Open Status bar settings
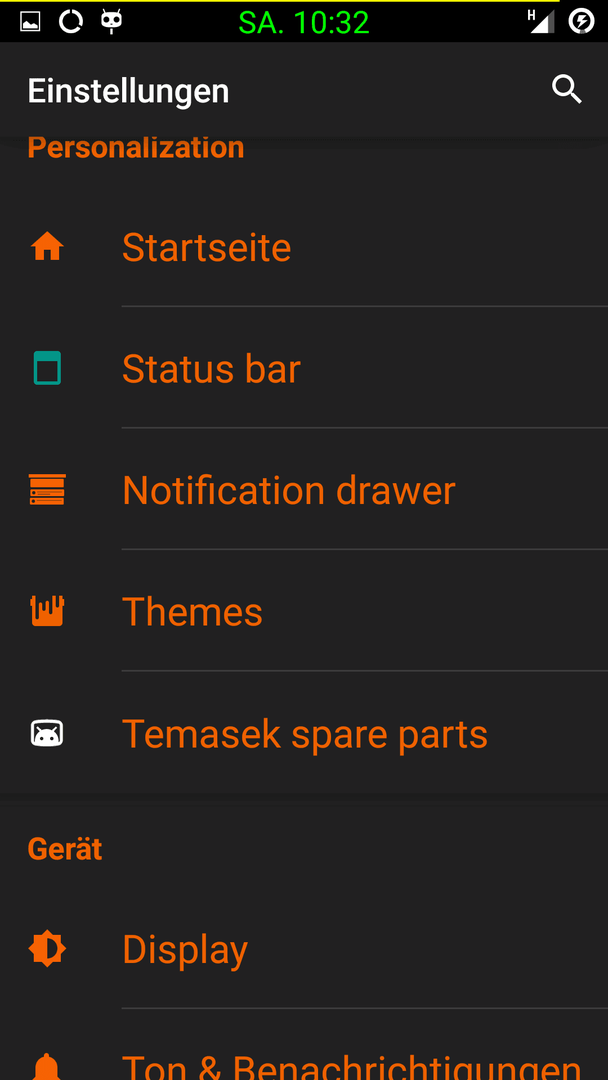Viewport: 608px width, 1080px height. [304, 368]
